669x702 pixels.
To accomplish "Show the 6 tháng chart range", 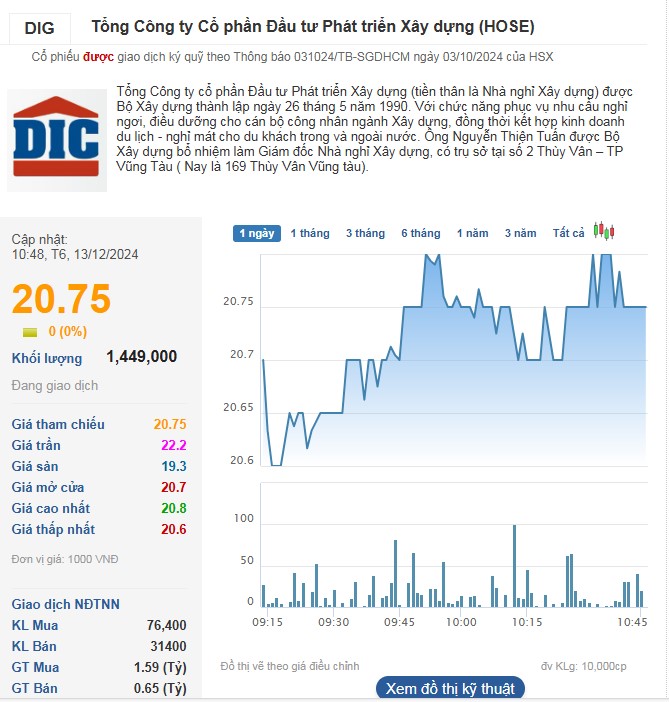I will [x=421, y=233].
